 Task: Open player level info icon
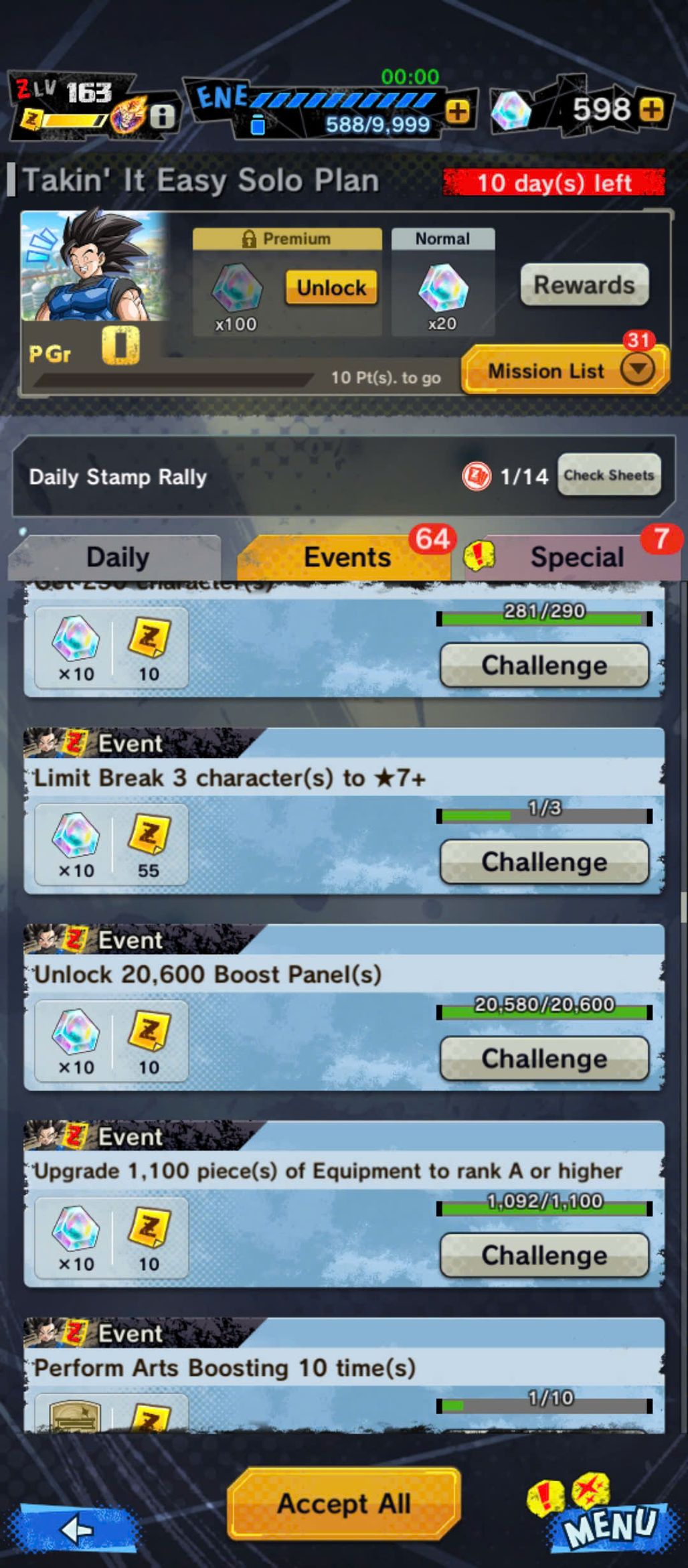pyautogui.click(x=162, y=116)
